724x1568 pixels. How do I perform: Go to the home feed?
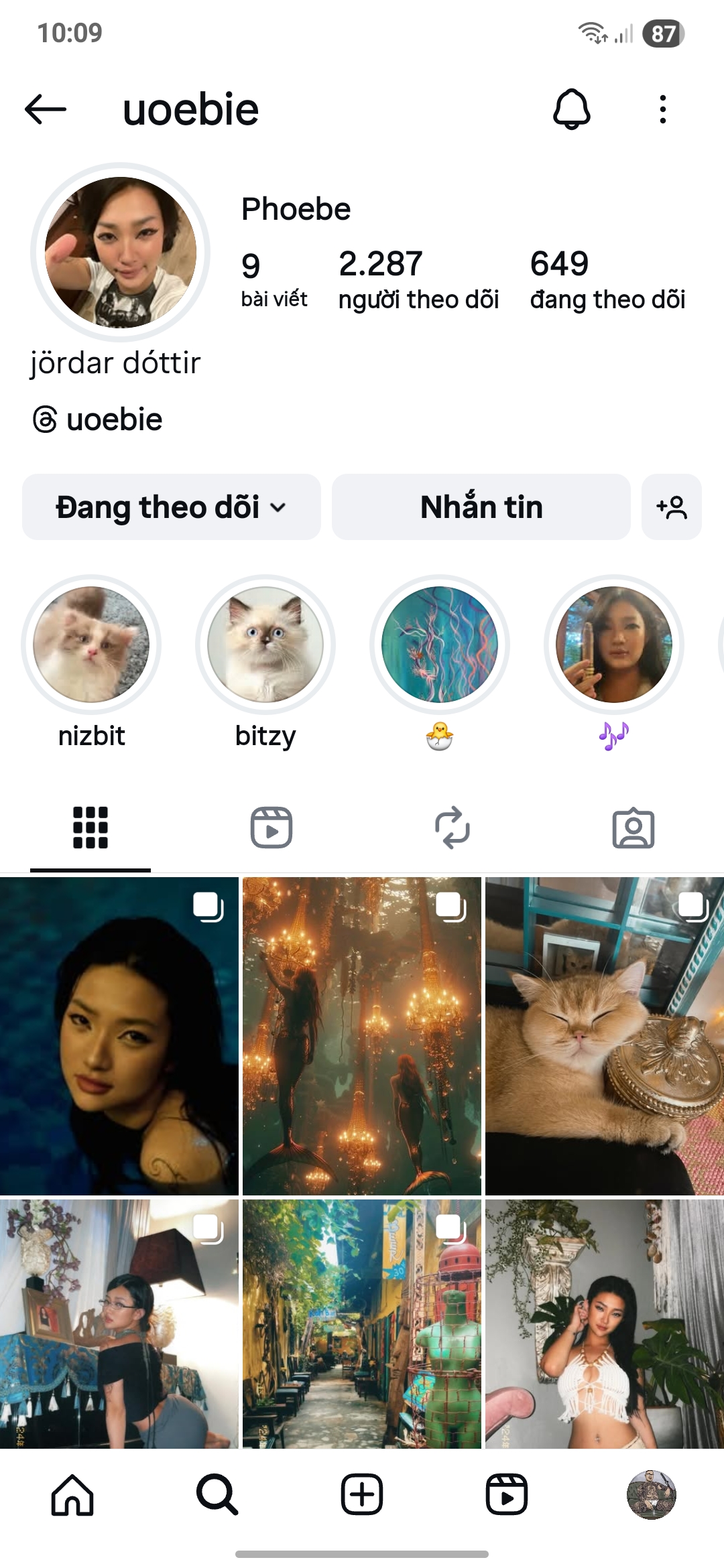click(x=72, y=1495)
